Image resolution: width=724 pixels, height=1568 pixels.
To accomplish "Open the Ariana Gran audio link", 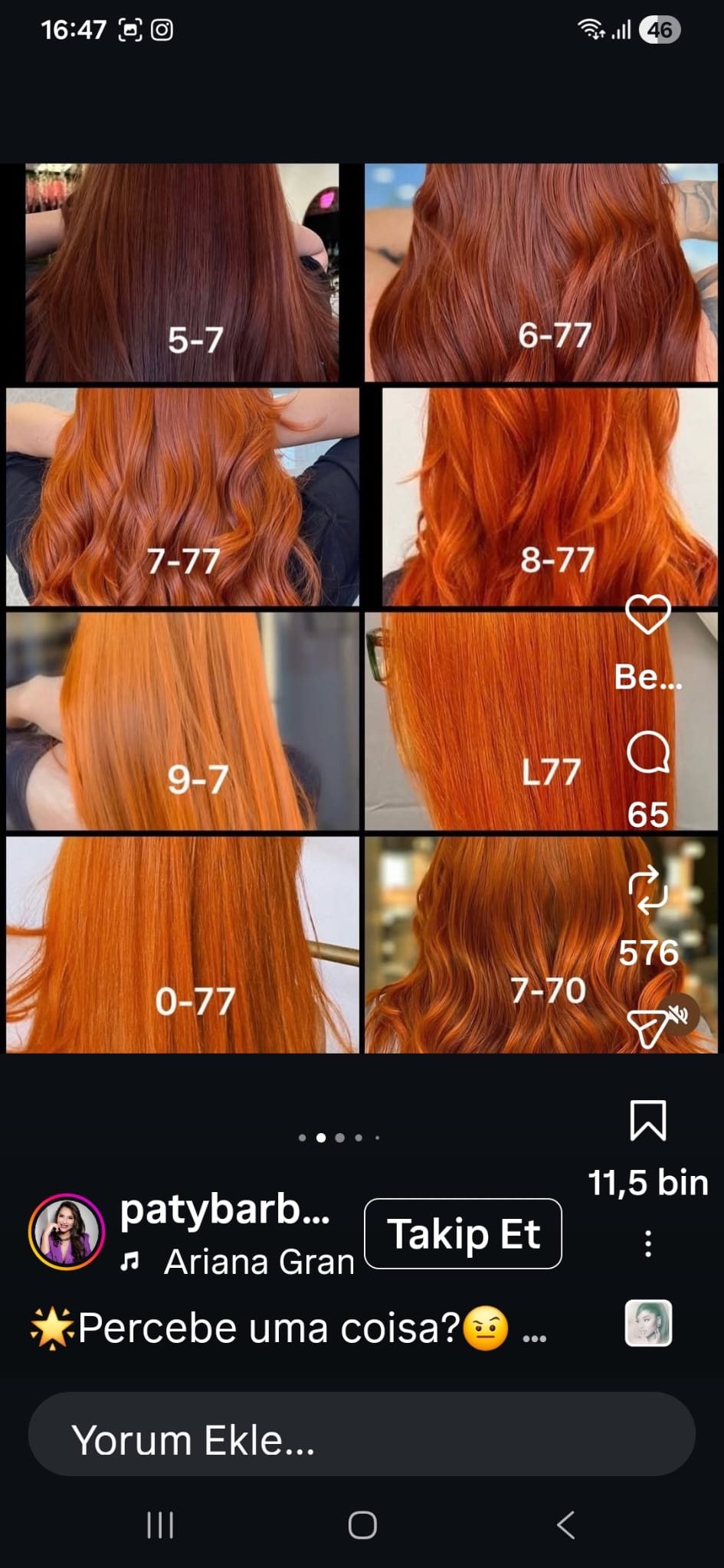I will (x=257, y=1262).
